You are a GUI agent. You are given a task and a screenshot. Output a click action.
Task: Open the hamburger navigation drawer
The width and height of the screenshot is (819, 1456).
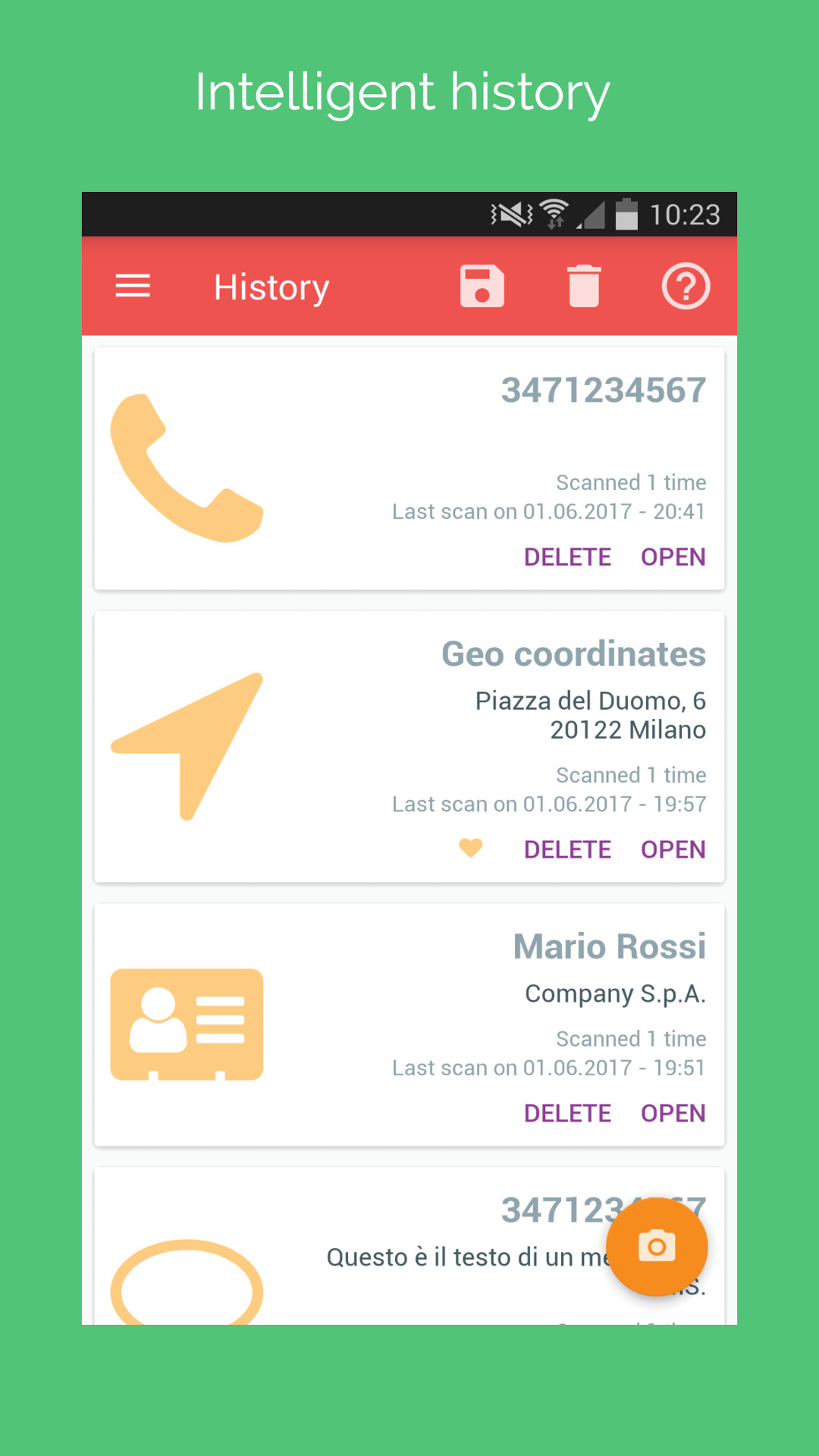pyautogui.click(x=132, y=286)
